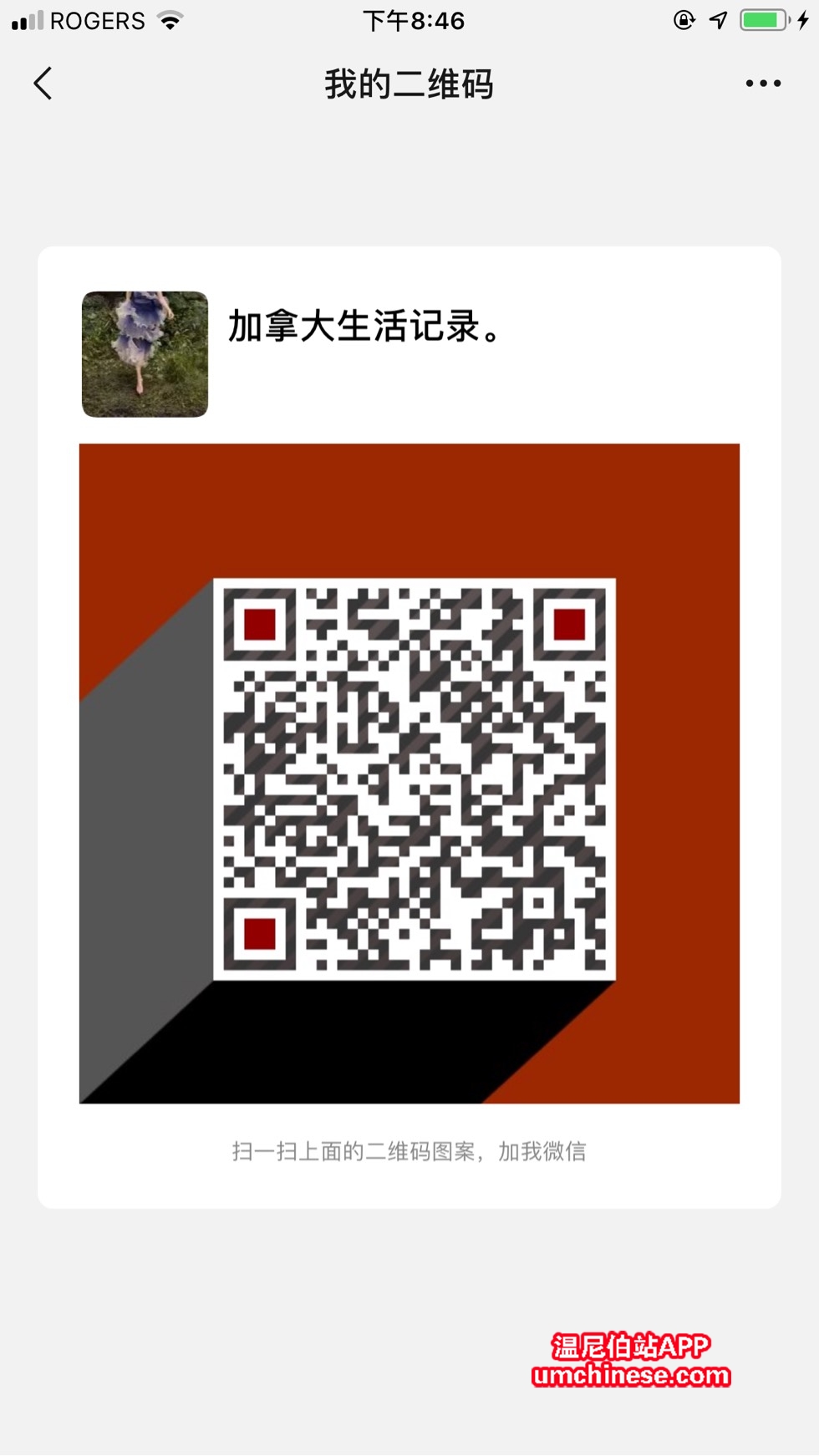819x1456 pixels.
Task: Go back from the 我的二维码 screen
Action: tap(43, 84)
